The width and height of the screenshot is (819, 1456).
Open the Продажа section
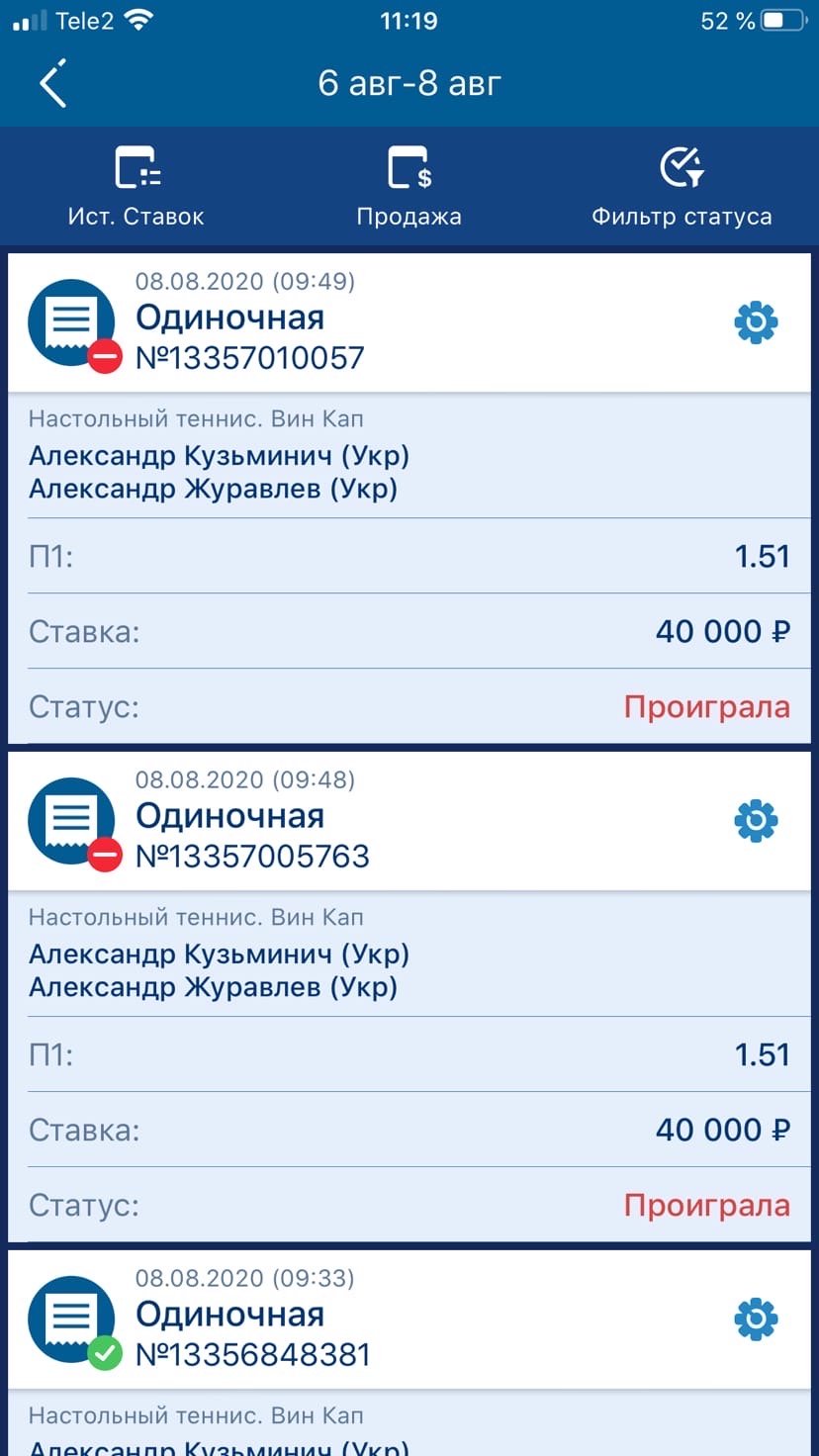pos(409,187)
